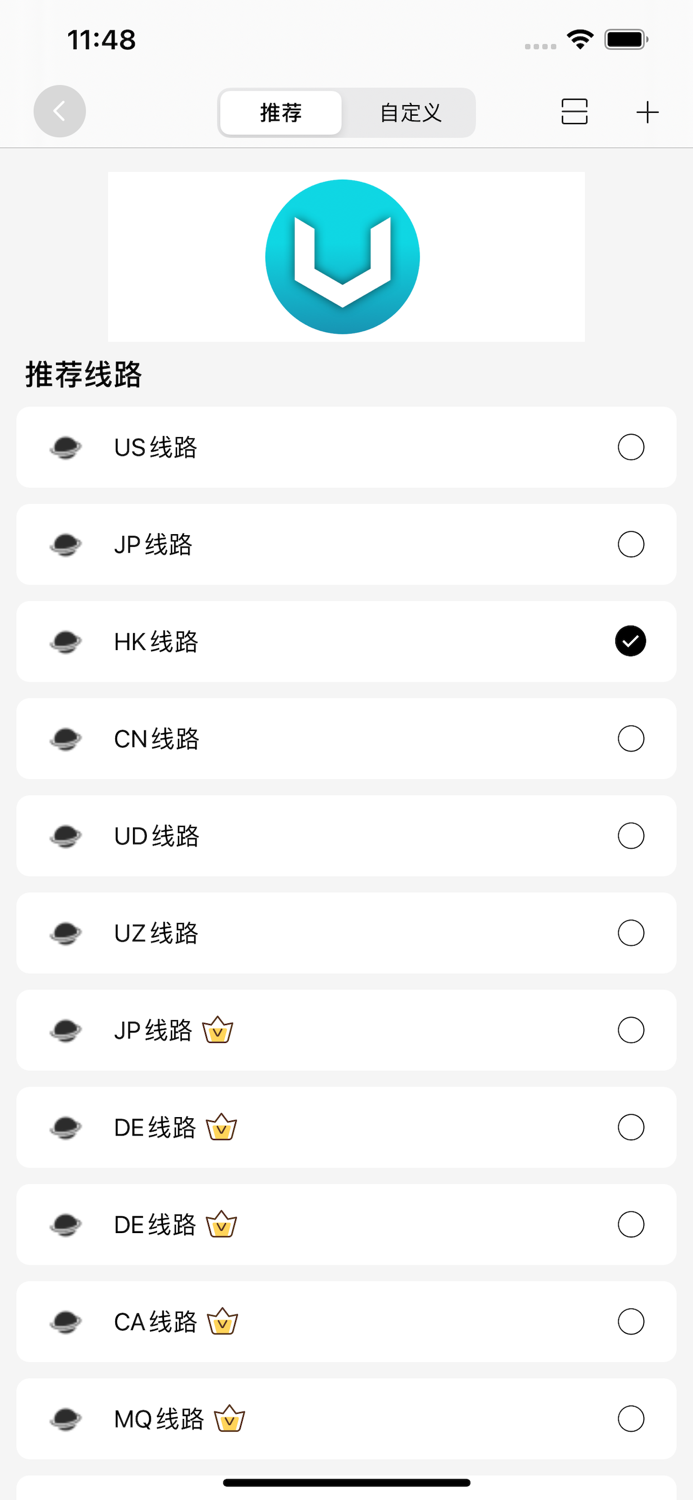Select the MQ线路 premium line

[346, 1418]
